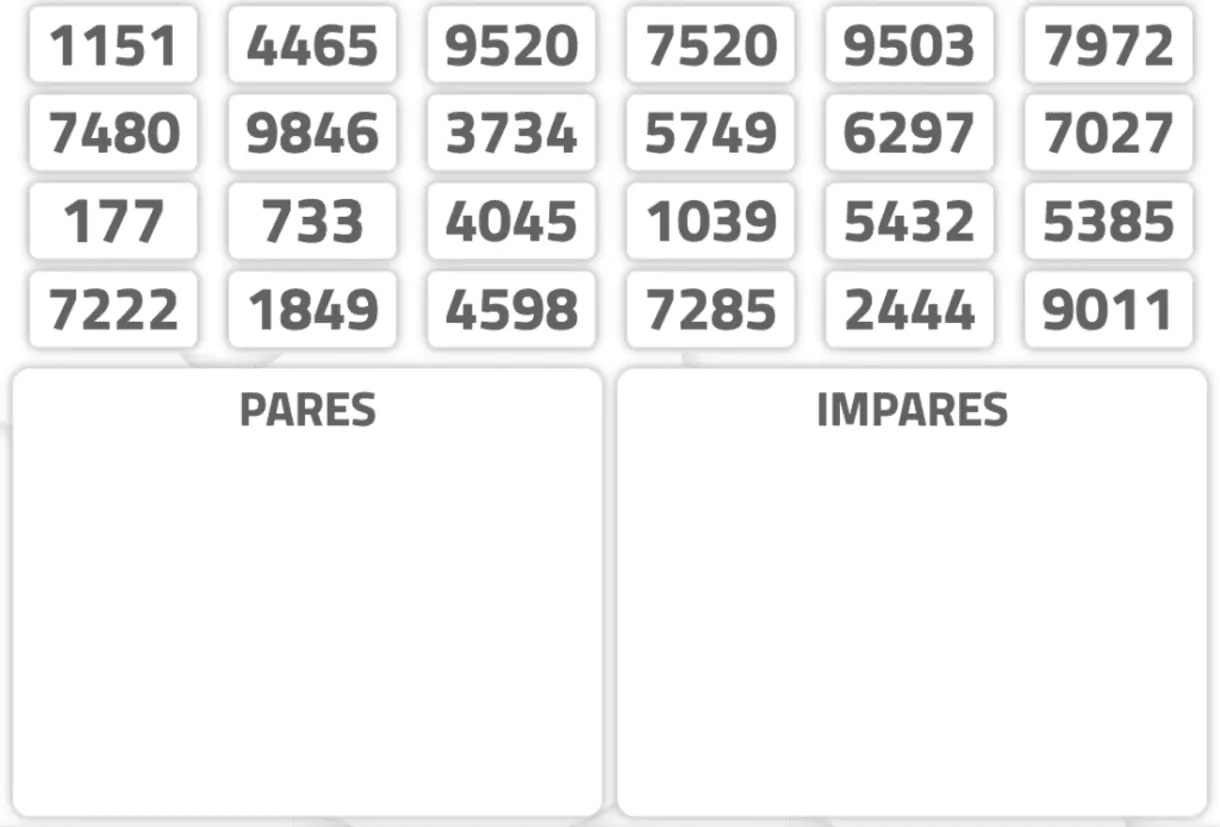Pick the three-digit tile 177

tap(113, 221)
